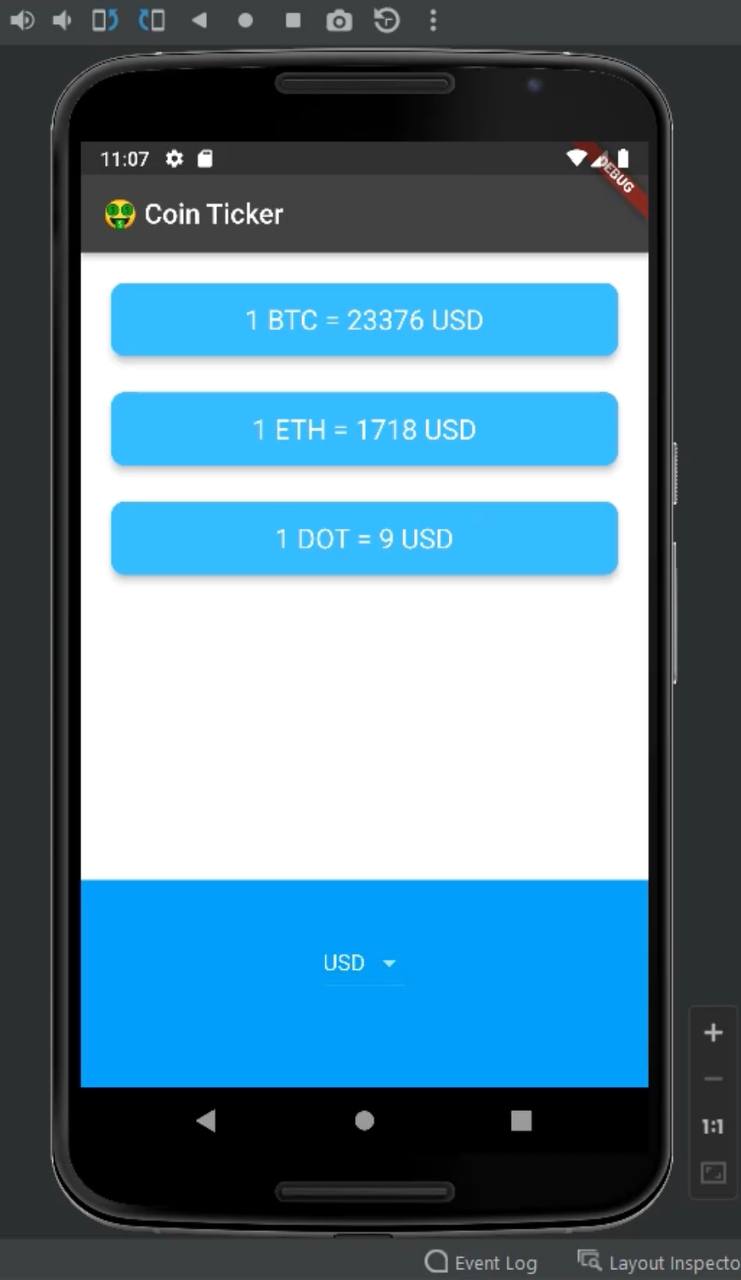Open the USD currency dropdown

[362, 963]
